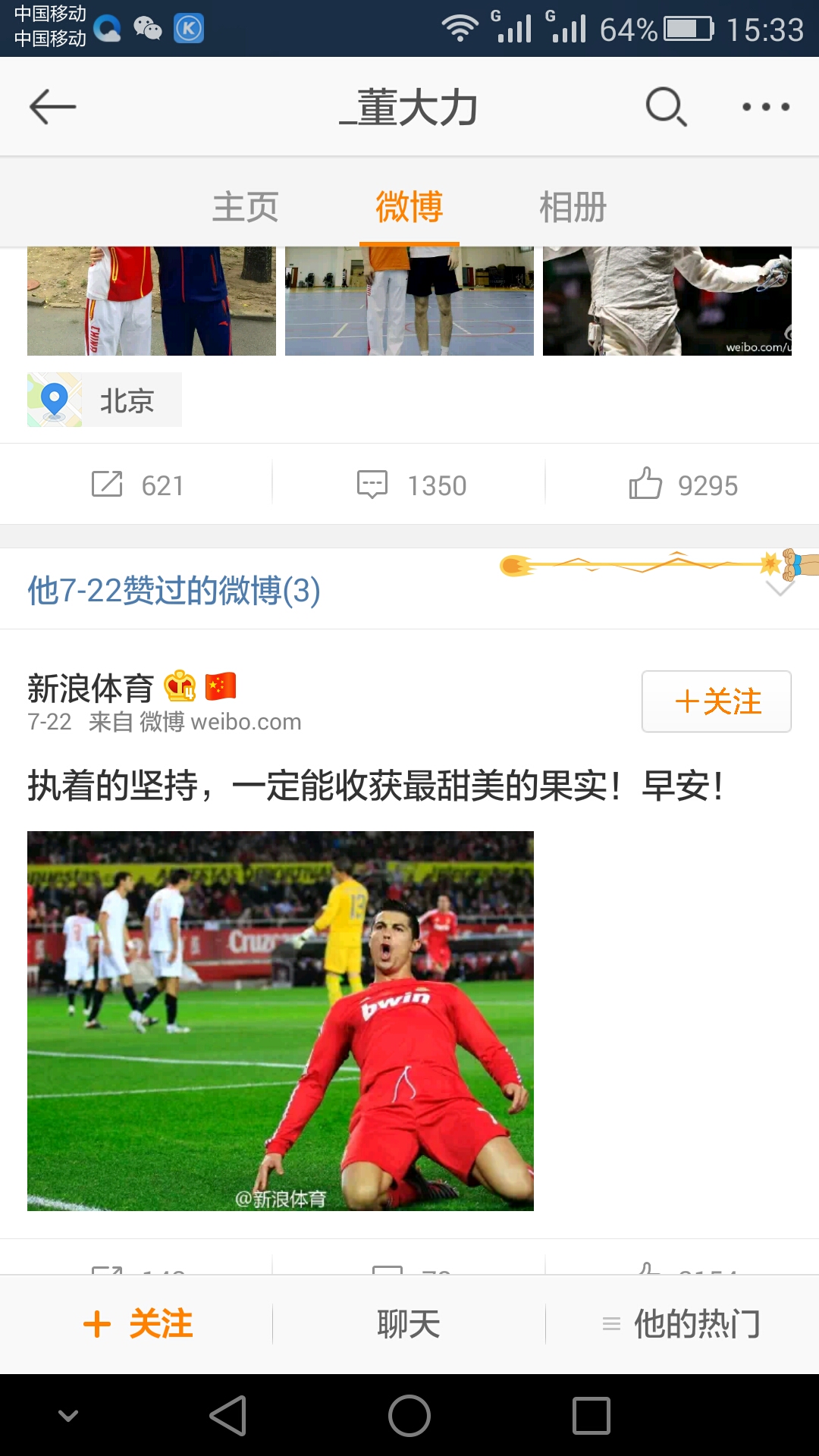Follow _董大力 from the bottom bar
The height and width of the screenshot is (1456, 819).
(x=138, y=1324)
